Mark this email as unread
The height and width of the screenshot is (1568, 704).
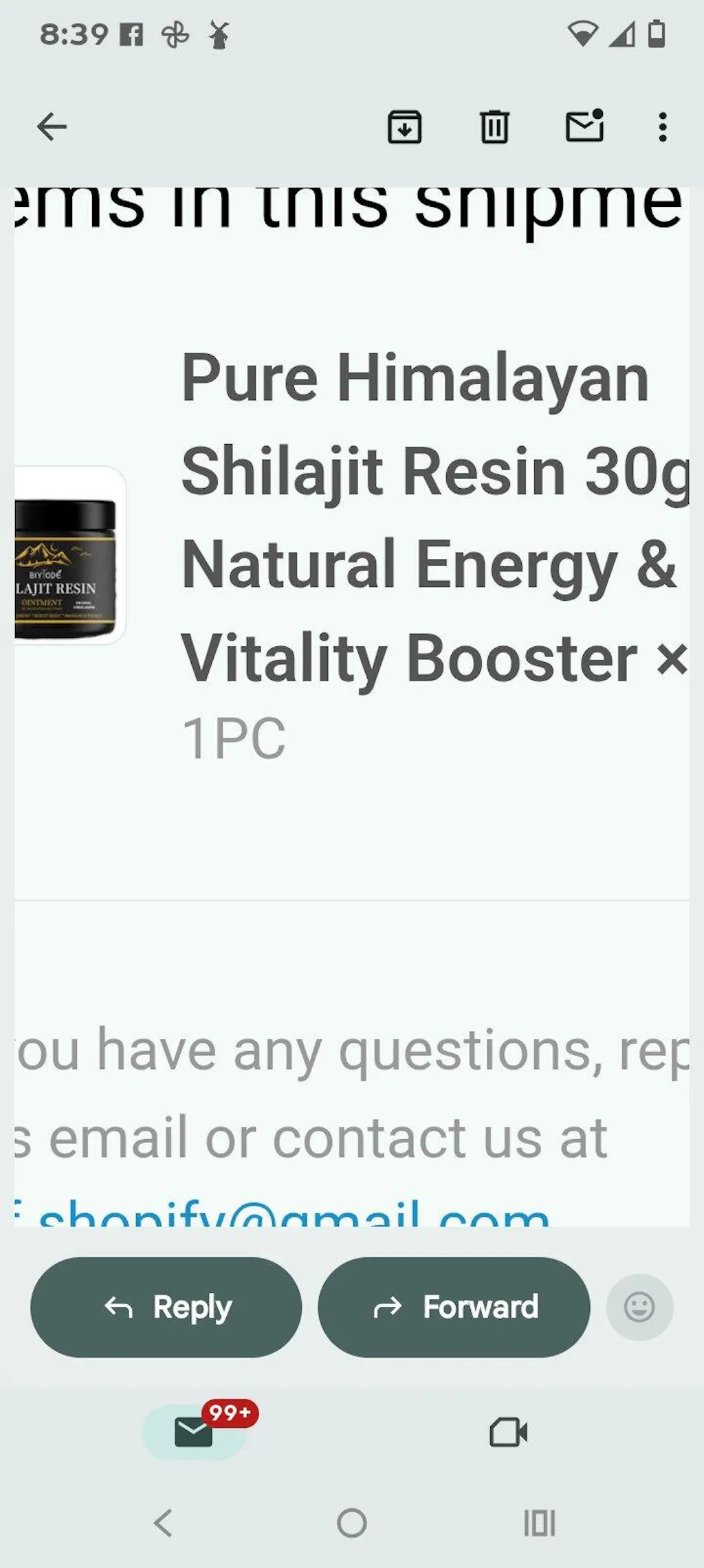[584, 127]
